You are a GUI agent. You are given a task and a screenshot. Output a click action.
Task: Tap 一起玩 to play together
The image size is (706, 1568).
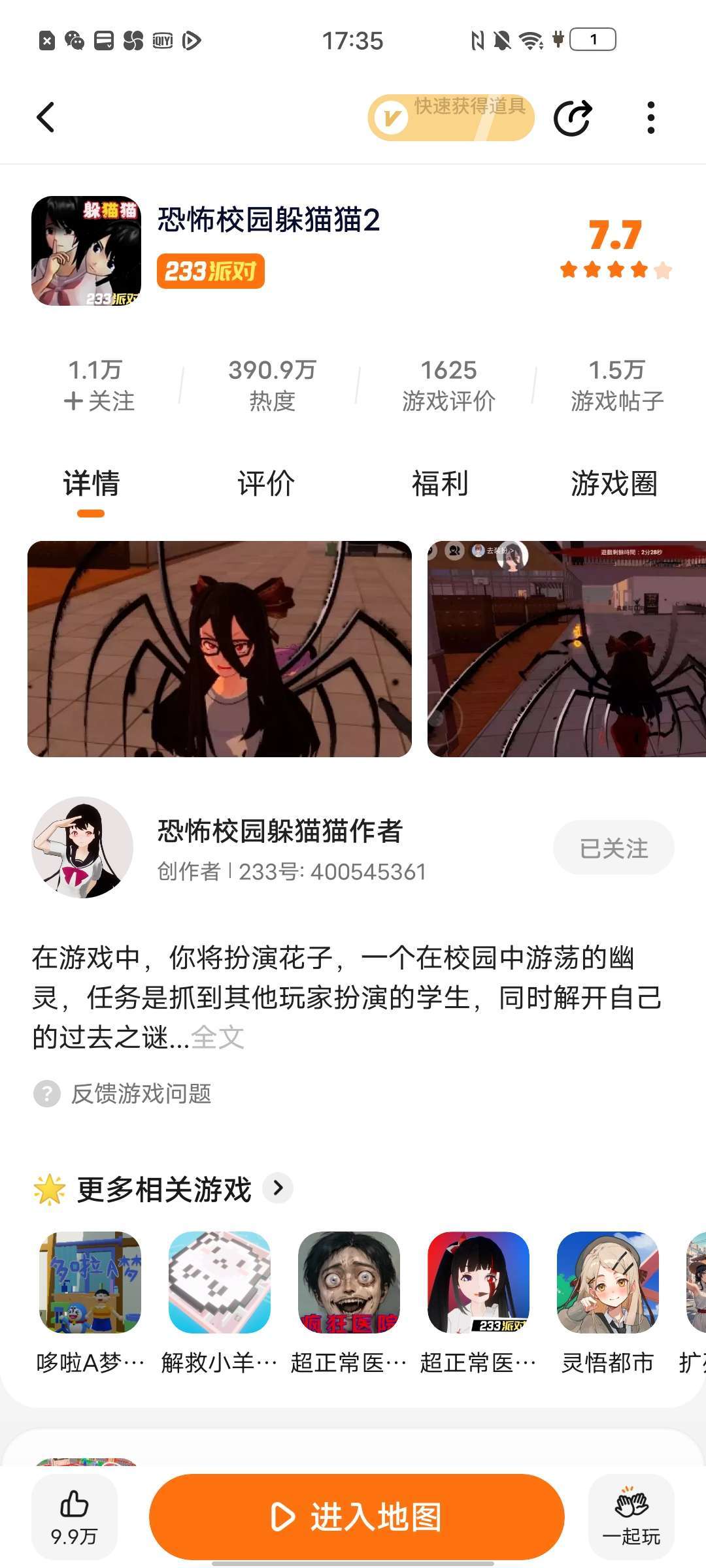[631, 1516]
